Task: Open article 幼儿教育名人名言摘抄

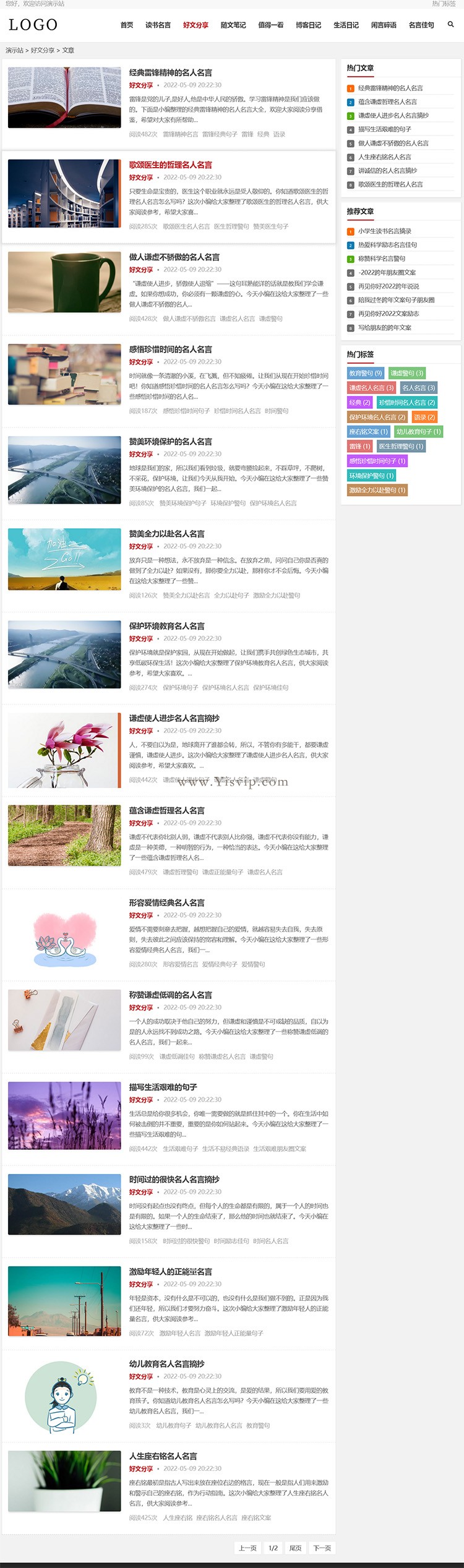Action: pos(166,1364)
